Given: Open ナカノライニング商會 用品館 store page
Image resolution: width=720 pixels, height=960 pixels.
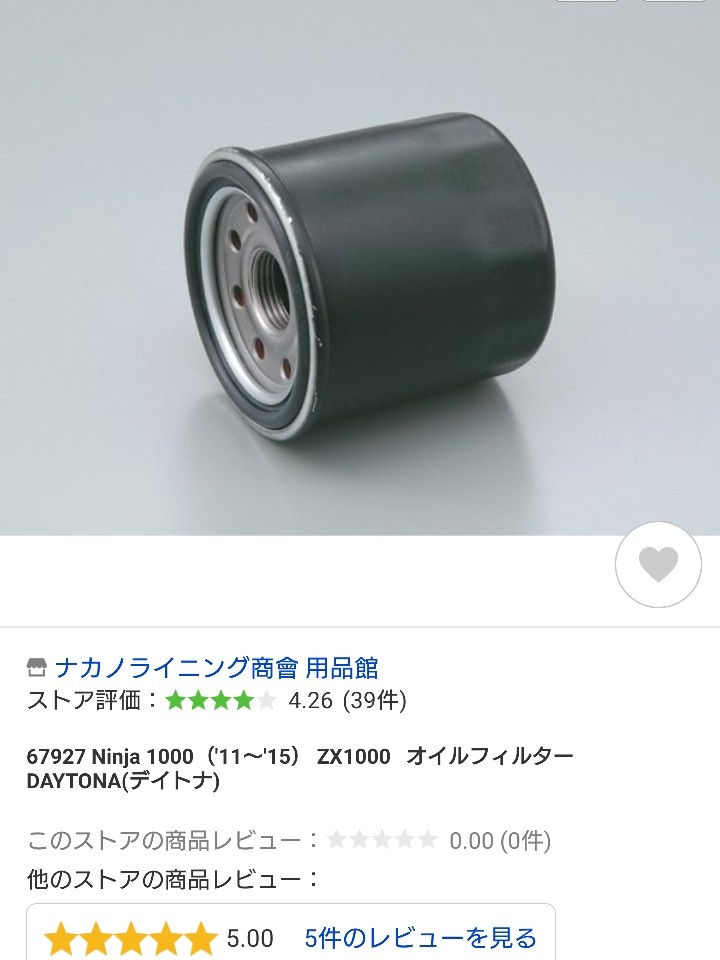Looking at the screenshot, I should pos(216,667).
